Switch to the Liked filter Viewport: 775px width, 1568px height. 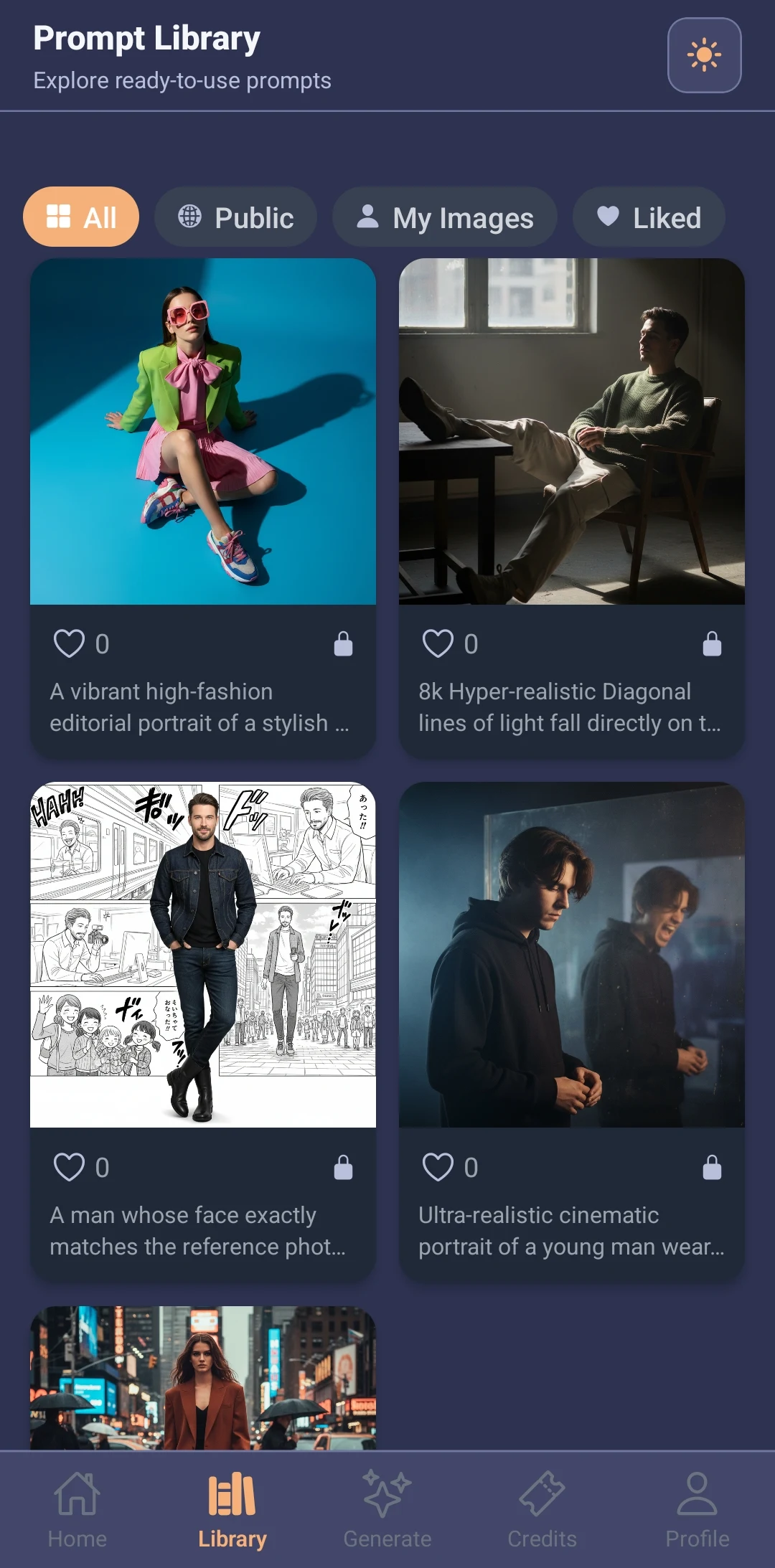(649, 217)
